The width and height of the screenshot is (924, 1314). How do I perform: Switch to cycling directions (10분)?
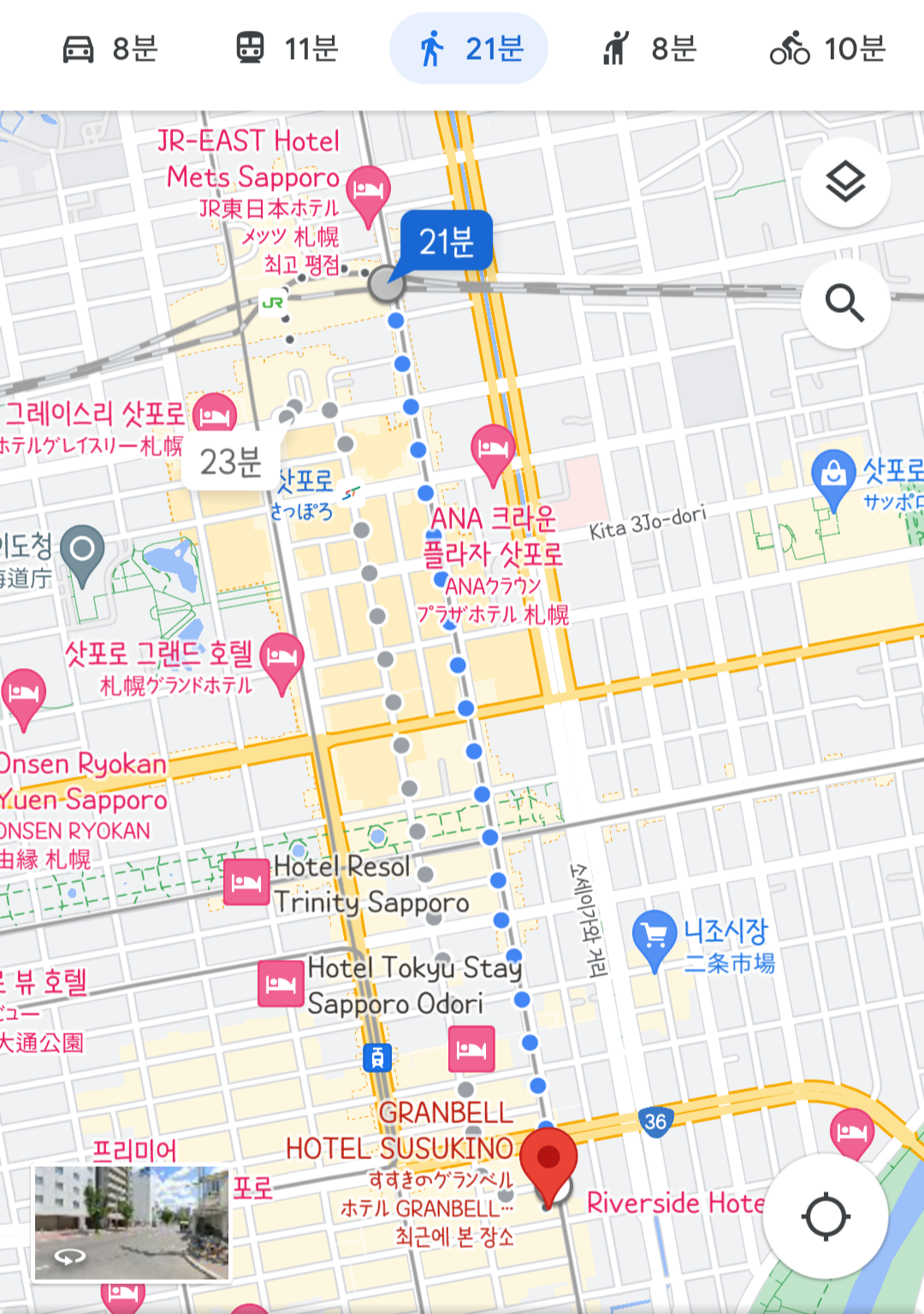tap(827, 49)
